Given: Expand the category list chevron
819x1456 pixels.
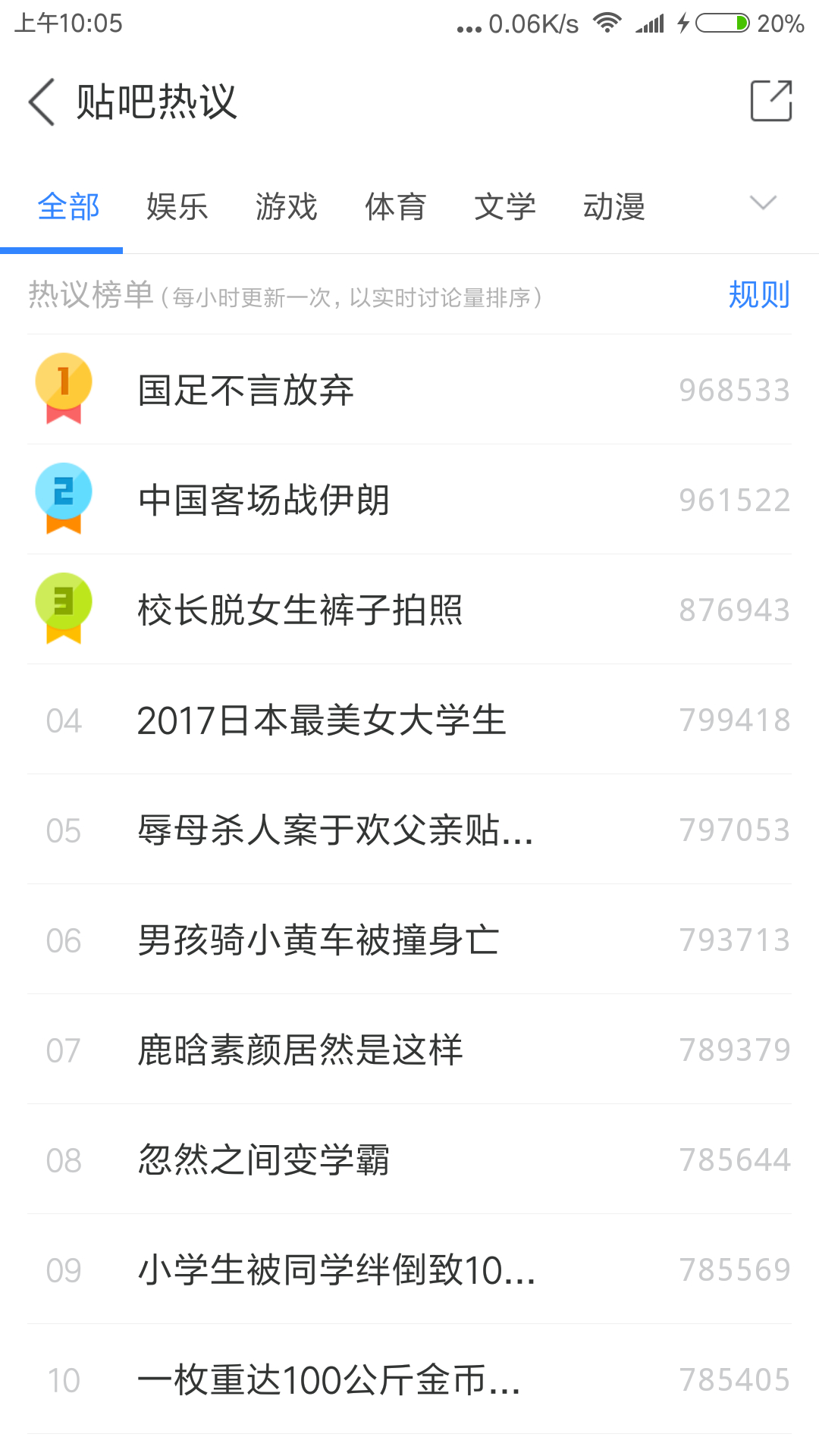Looking at the screenshot, I should point(763,203).
